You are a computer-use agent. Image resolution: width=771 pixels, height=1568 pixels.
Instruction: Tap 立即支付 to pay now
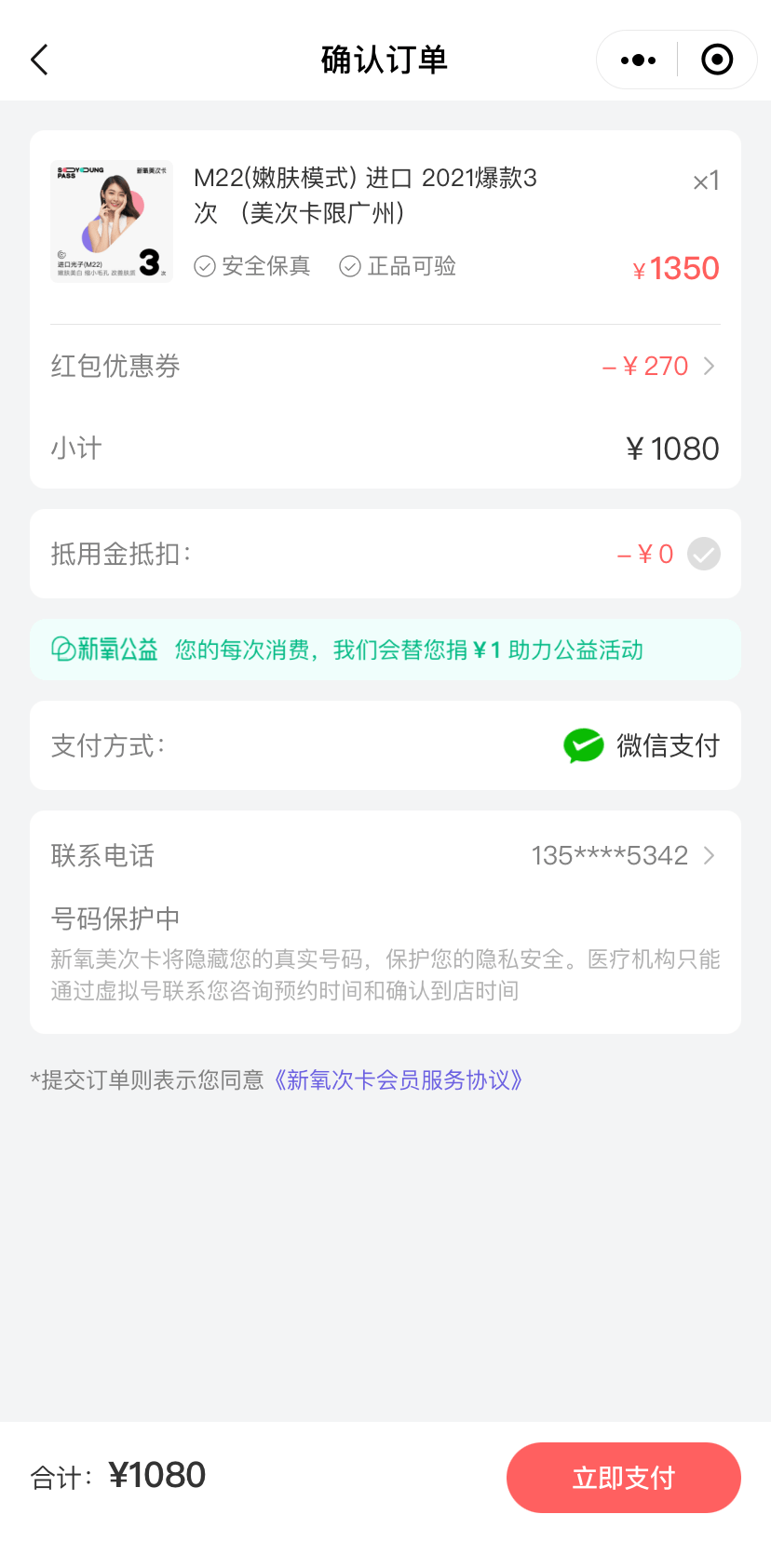click(623, 1478)
